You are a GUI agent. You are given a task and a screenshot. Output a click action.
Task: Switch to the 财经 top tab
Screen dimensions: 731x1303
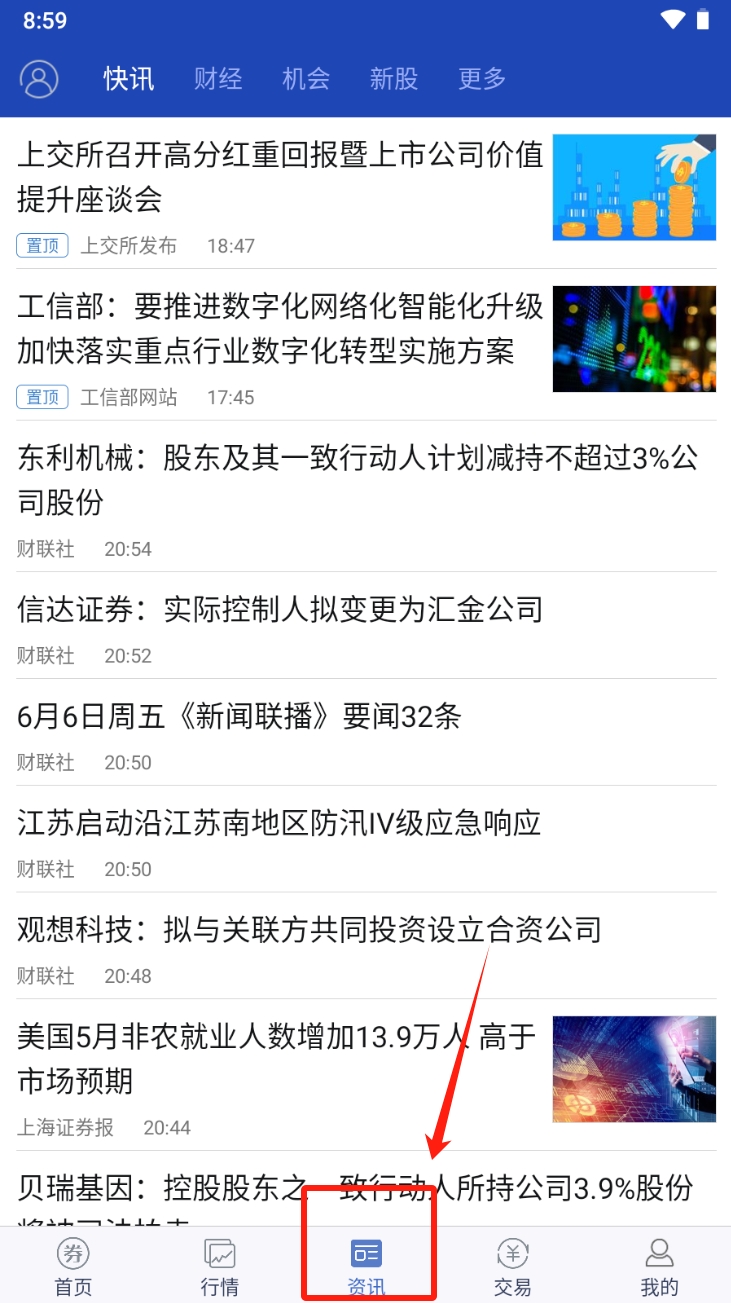pos(218,78)
